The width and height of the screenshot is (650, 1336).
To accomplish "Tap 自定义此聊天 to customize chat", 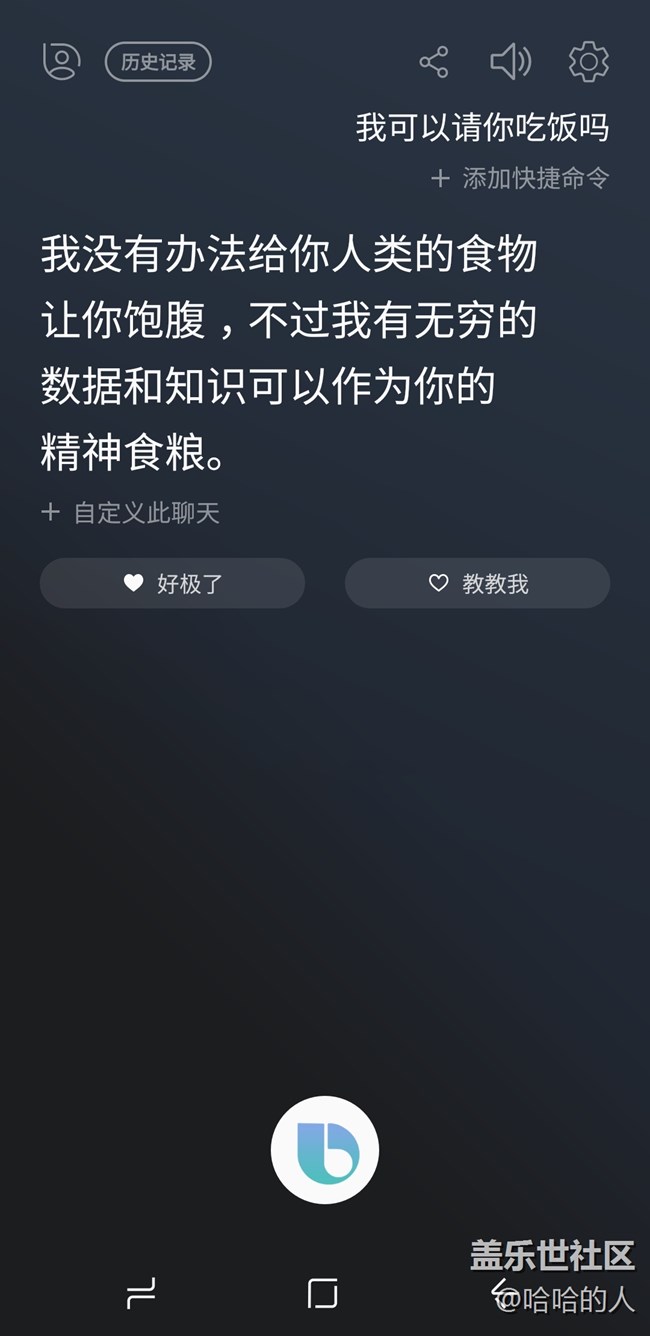I will 131,513.
